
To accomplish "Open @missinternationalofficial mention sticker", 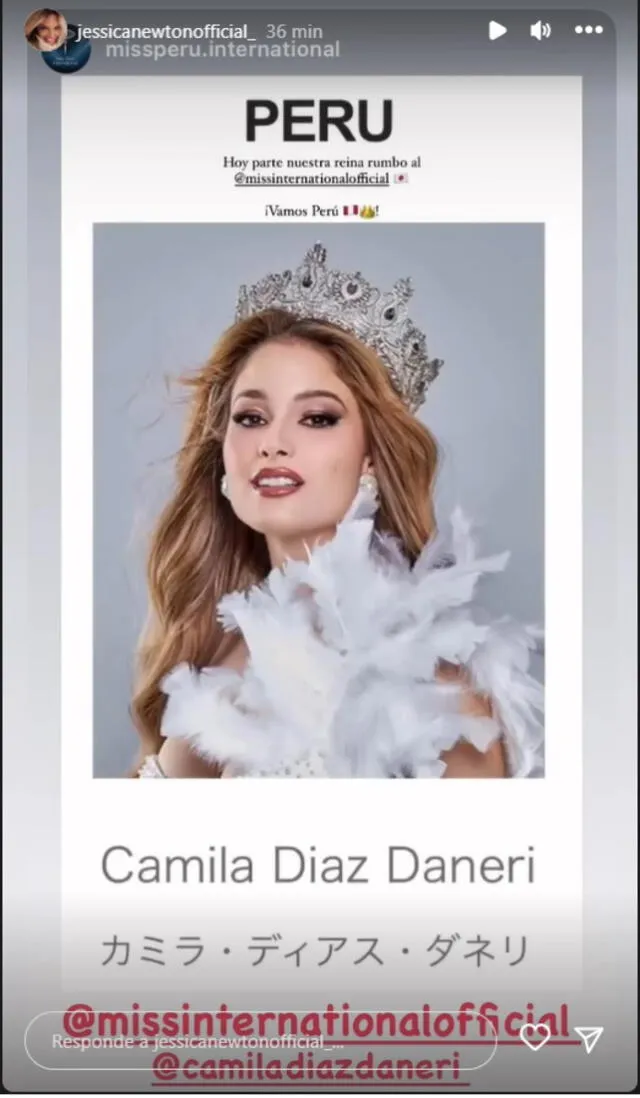I will (316, 1021).
